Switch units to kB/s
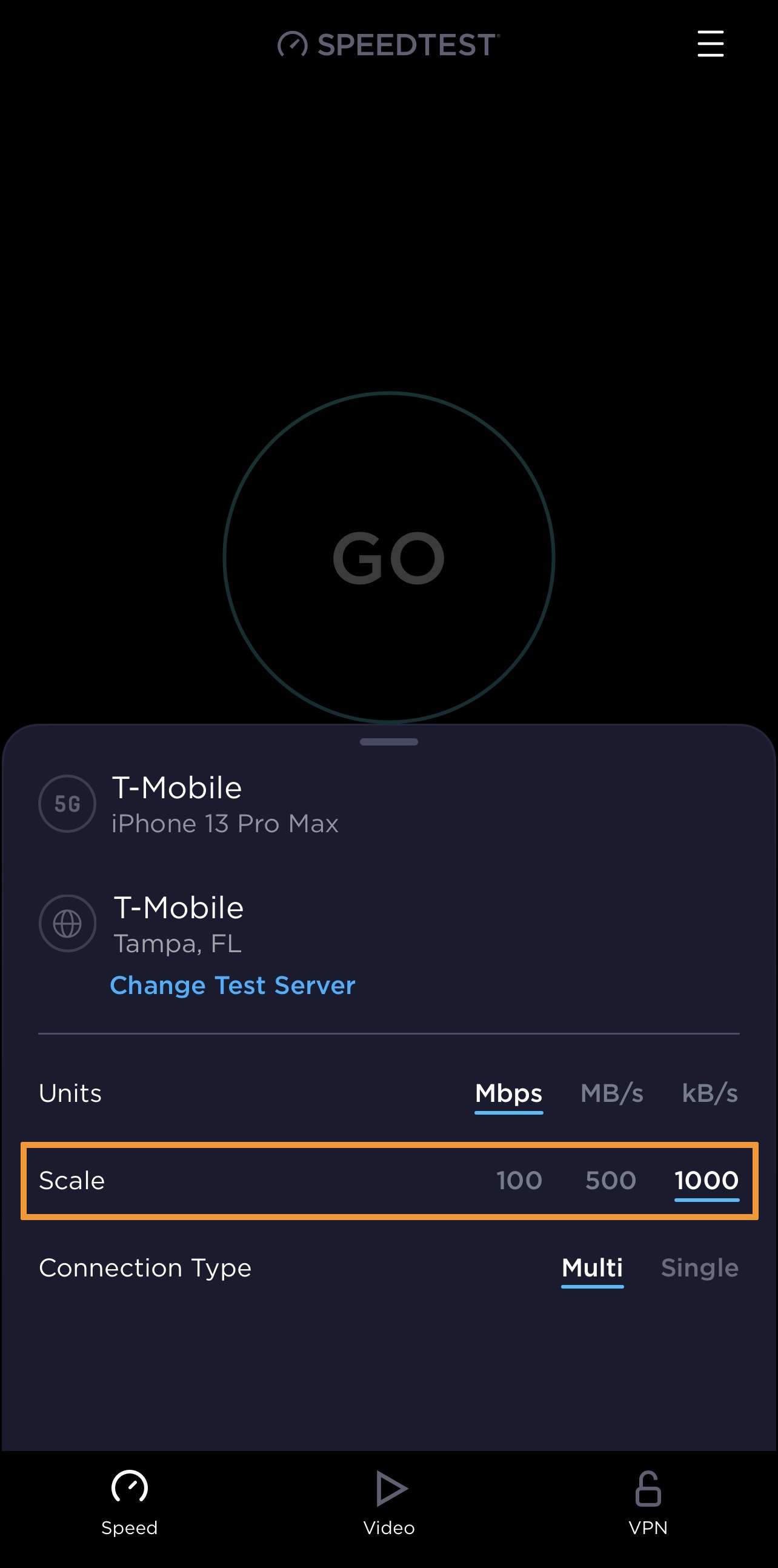Viewport: 778px width, 1568px height. coord(710,1093)
